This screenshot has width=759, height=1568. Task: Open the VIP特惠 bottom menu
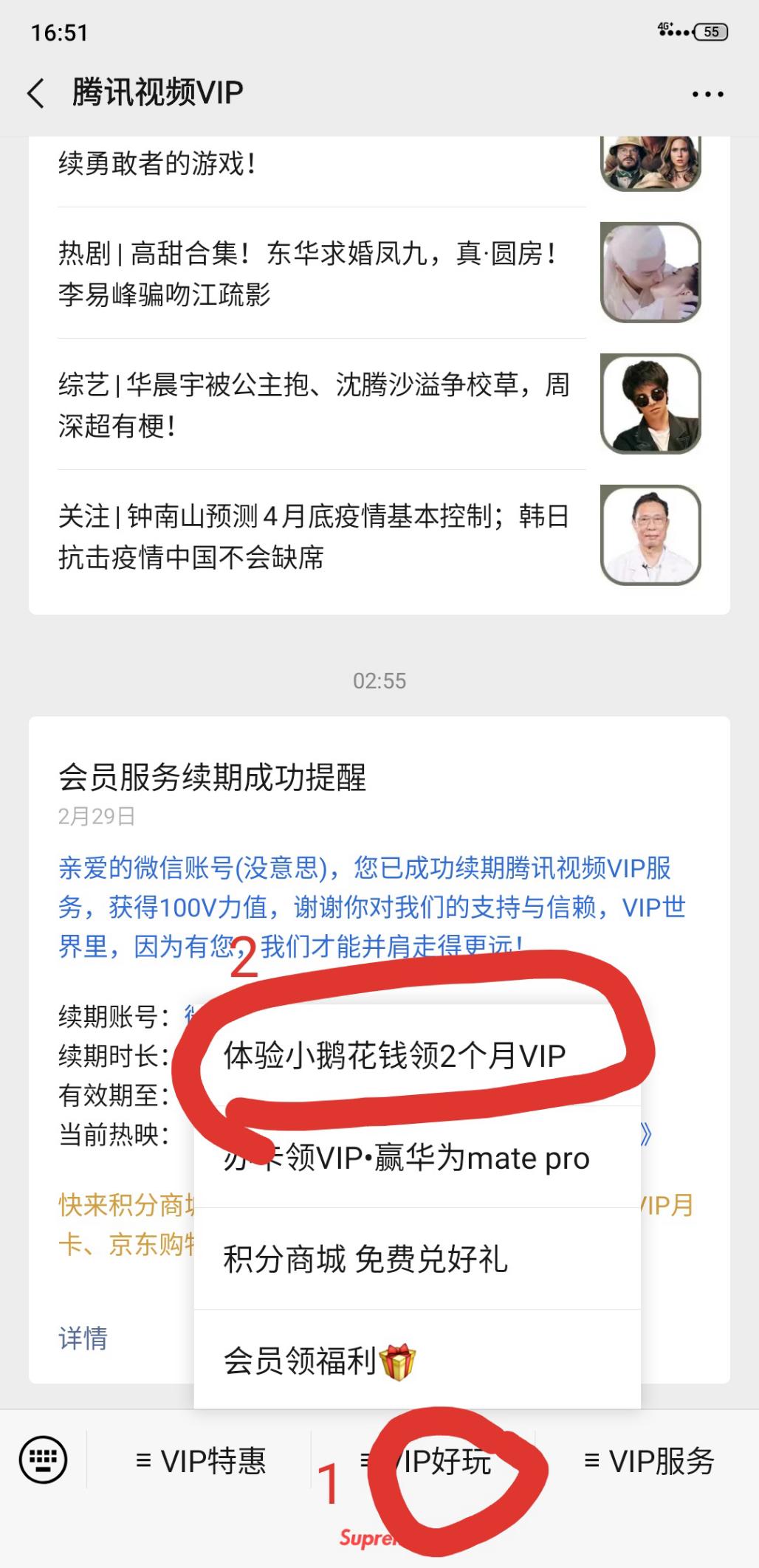pyautogui.click(x=201, y=1460)
